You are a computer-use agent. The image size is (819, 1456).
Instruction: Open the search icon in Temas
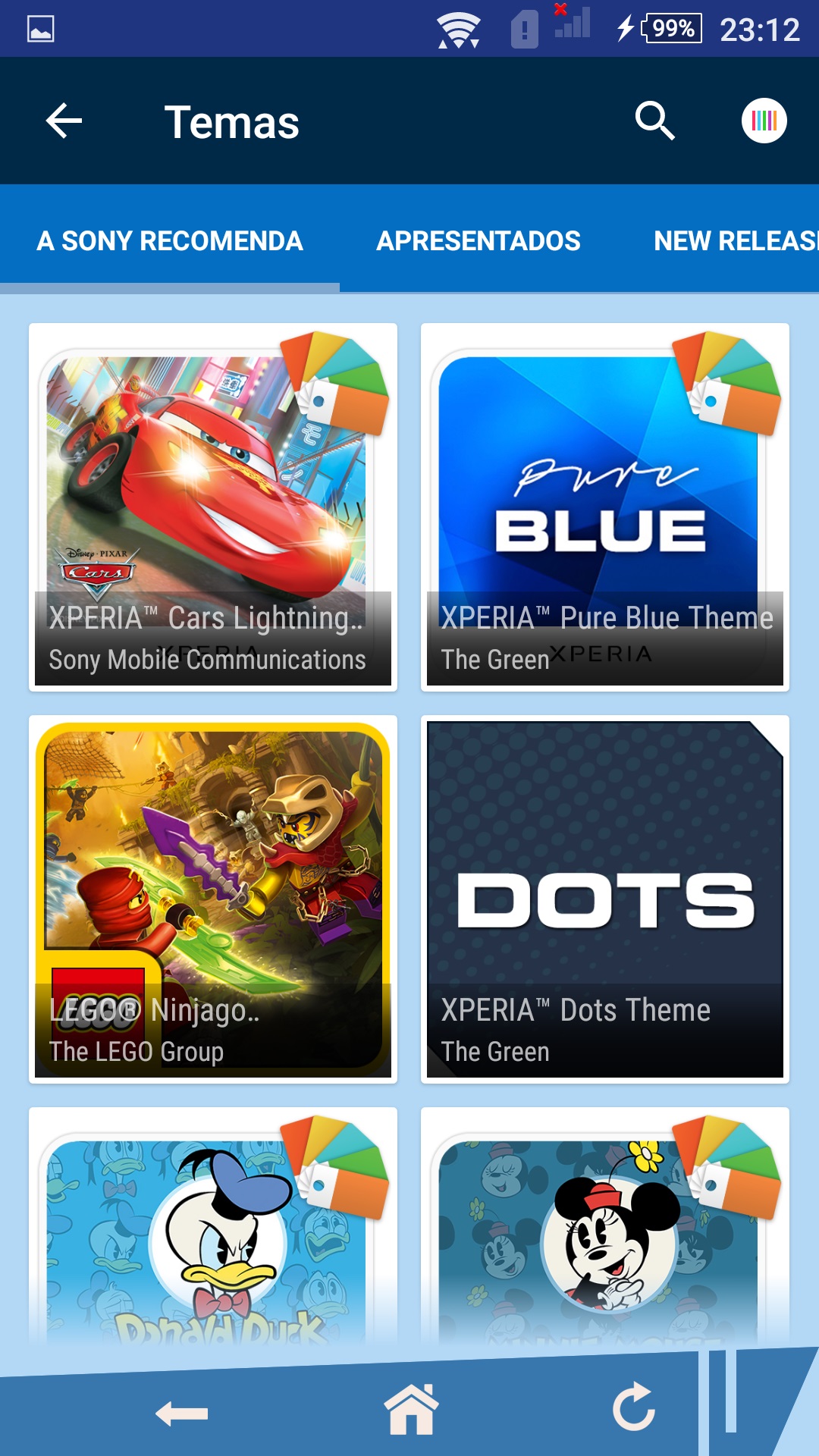point(654,121)
